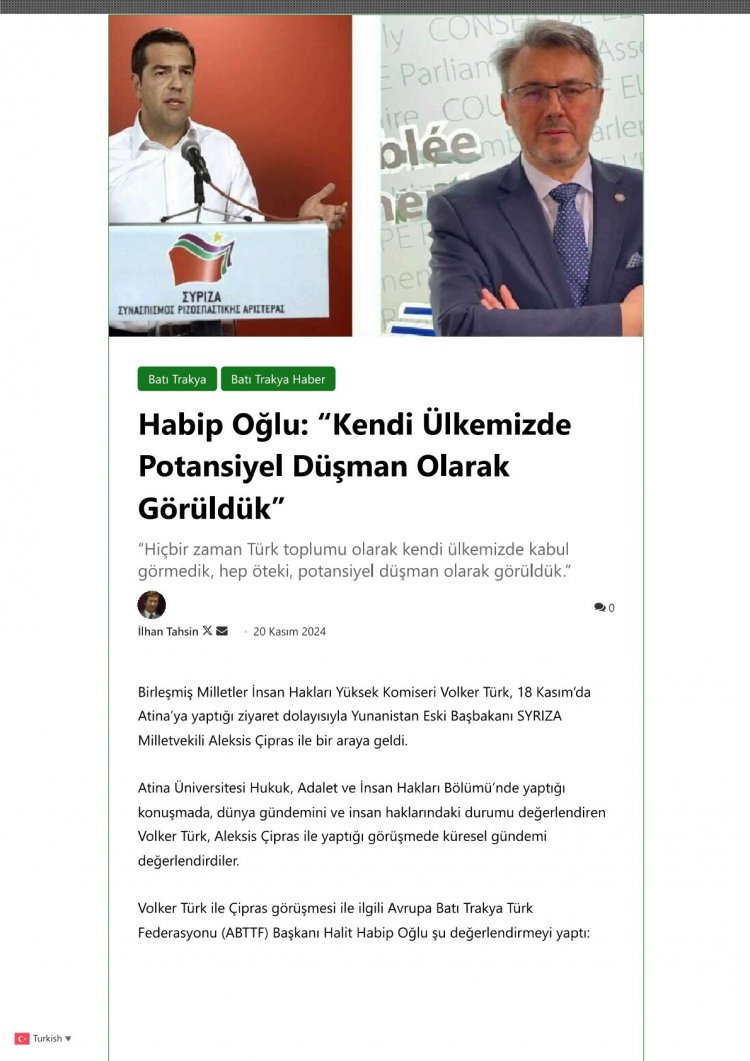The image size is (750, 1061).
Task: Tap the author's avatar photo
Action: [151, 605]
